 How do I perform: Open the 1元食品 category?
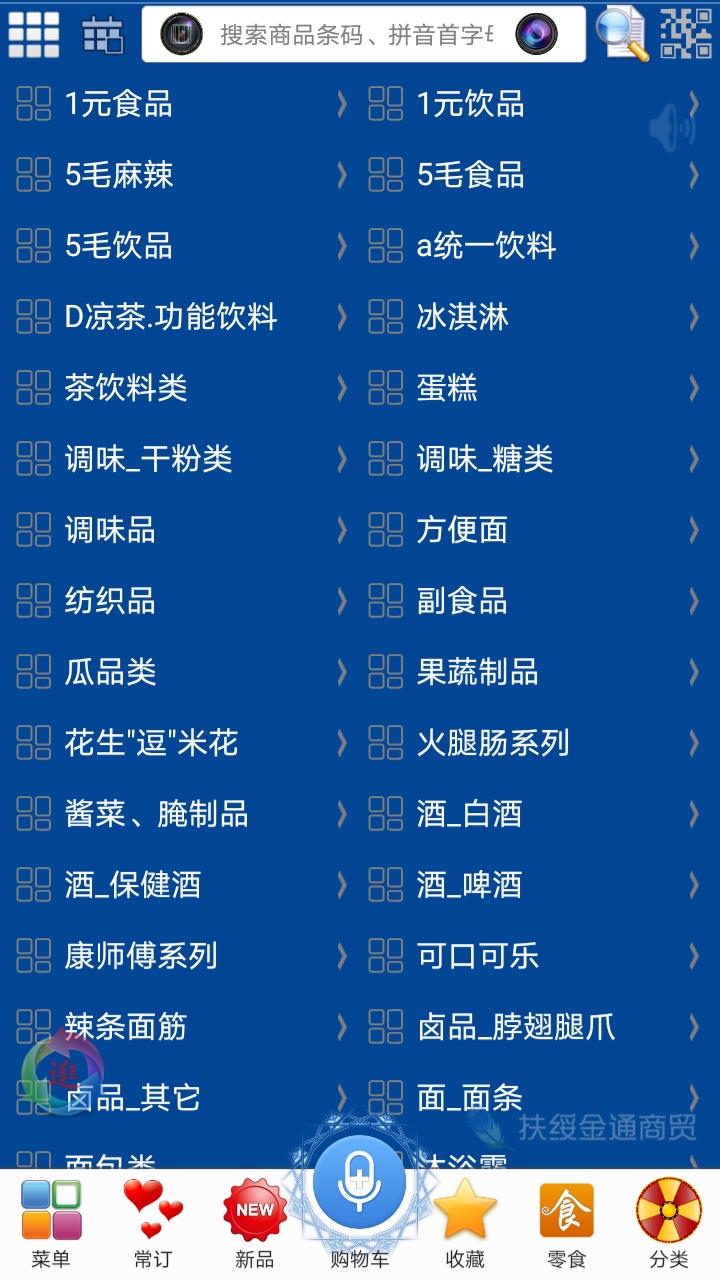click(x=180, y=104)
